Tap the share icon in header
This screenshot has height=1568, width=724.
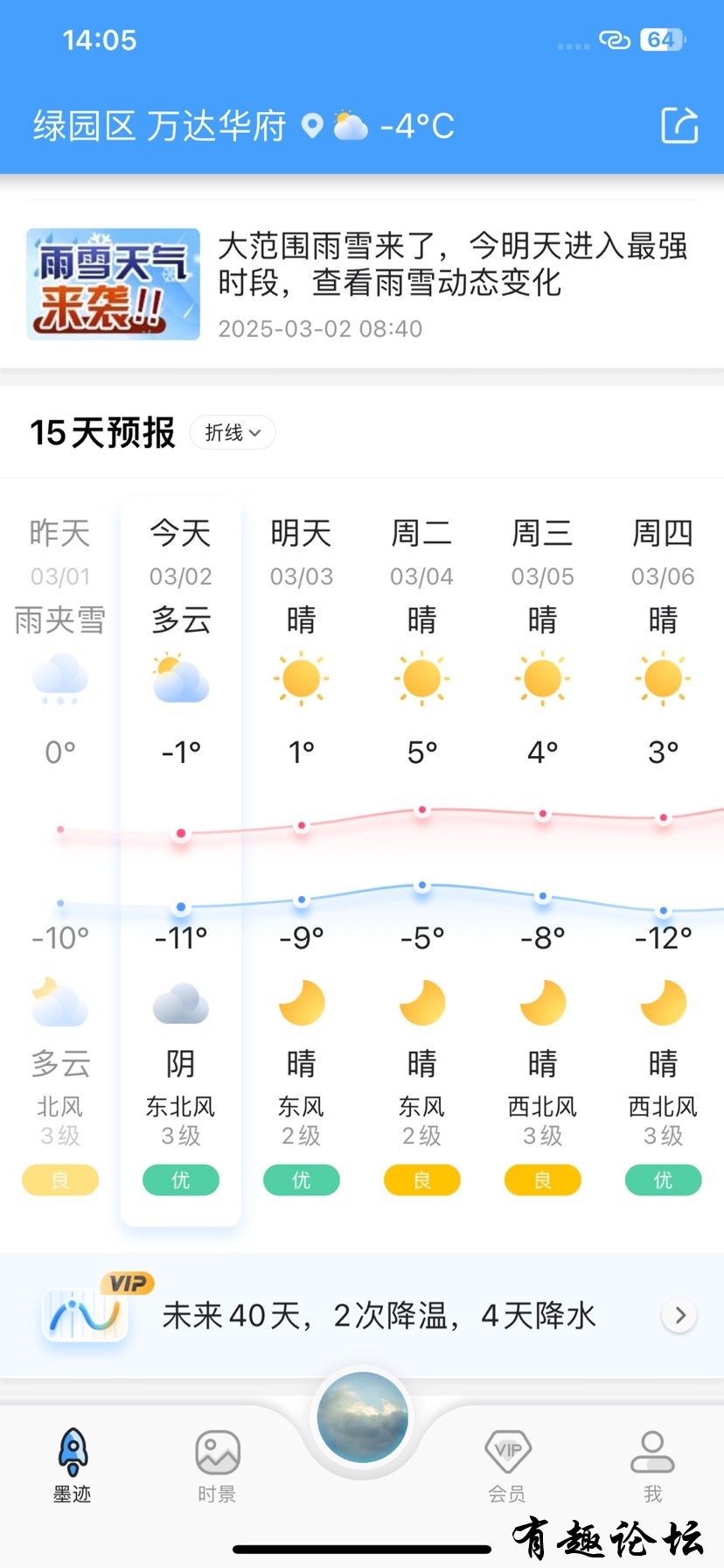tap(679, 125)
